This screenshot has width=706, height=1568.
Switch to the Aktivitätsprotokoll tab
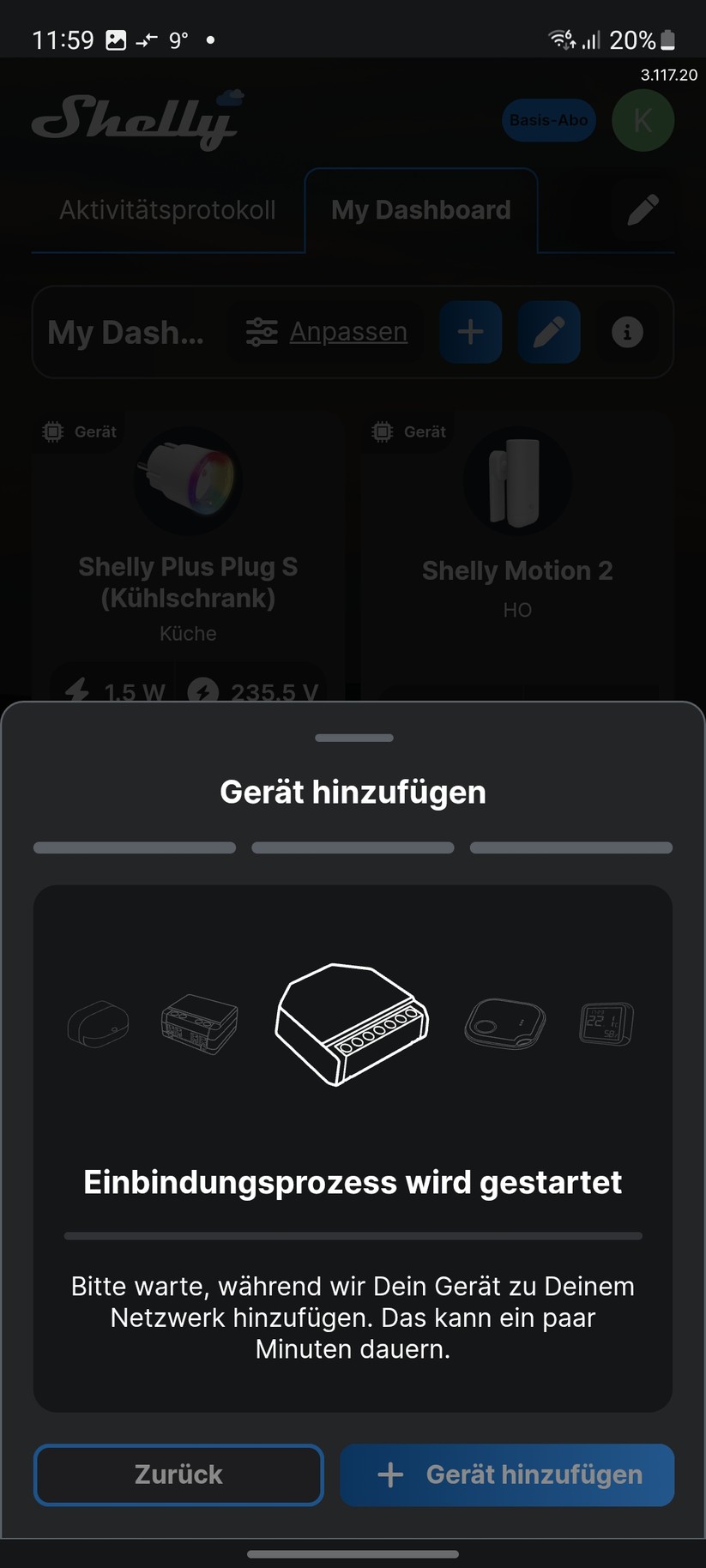[167, 209]
